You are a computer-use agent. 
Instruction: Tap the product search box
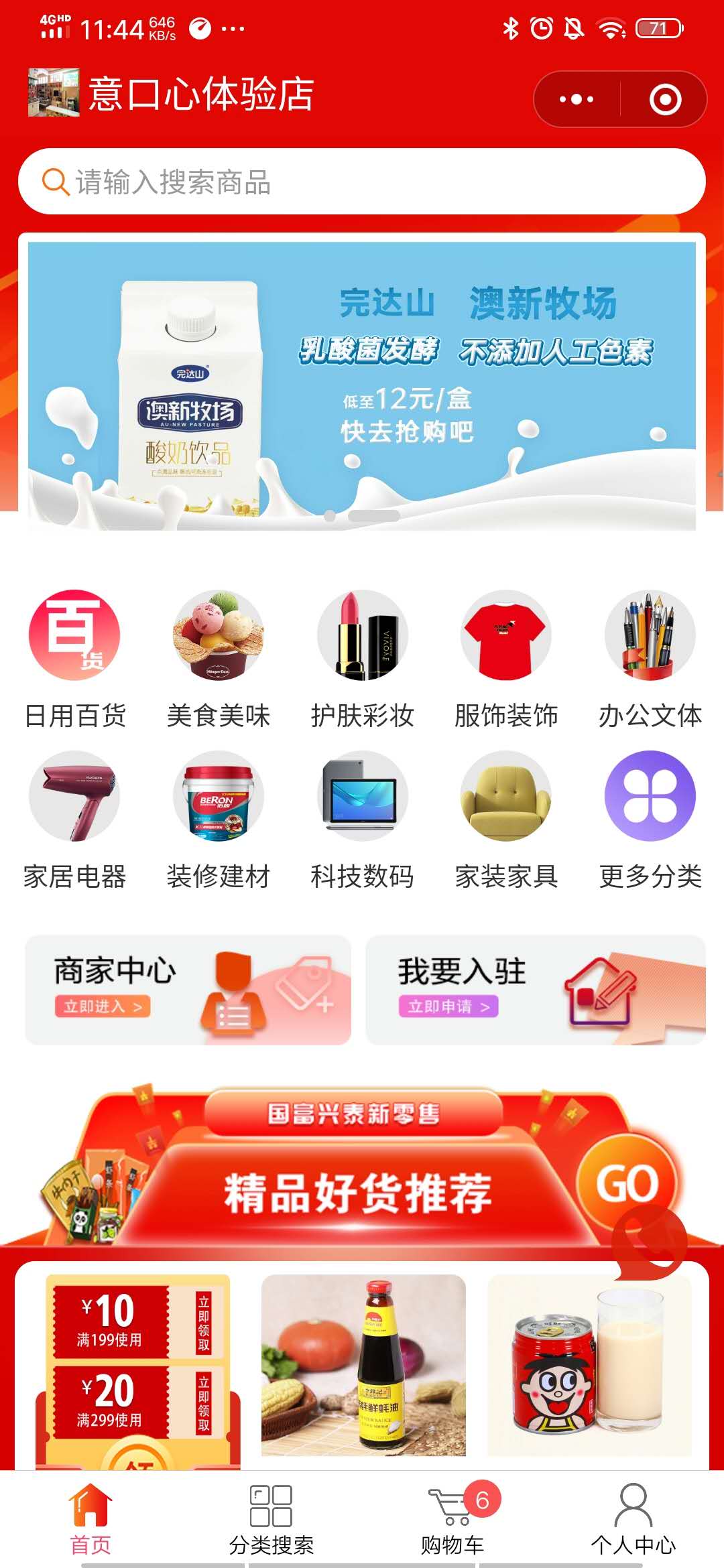362,182
